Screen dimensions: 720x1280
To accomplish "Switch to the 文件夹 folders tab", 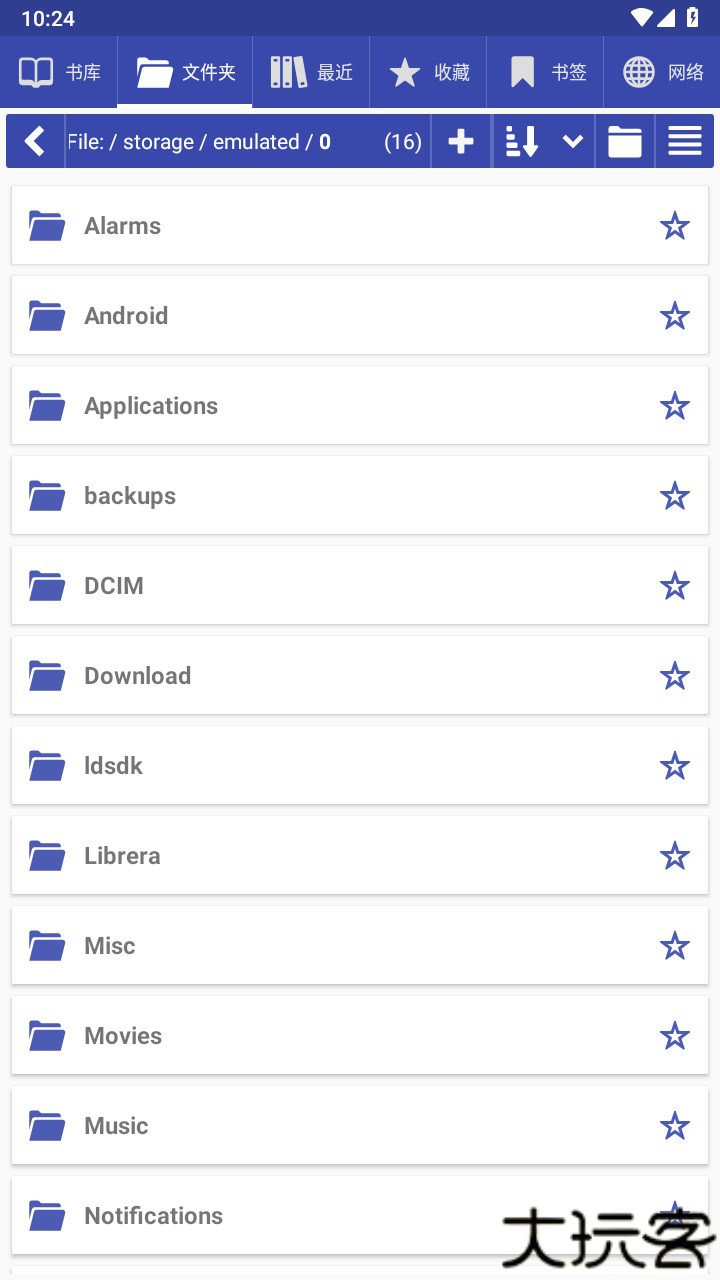I will (184, 71).
